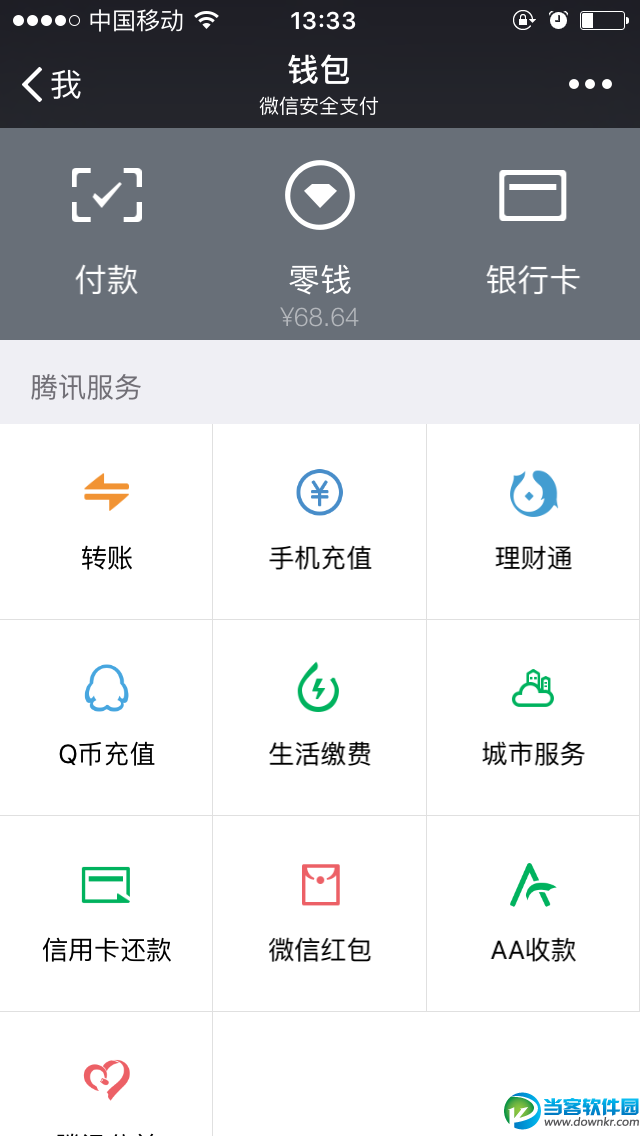Select 转账 transfer service

pyautogui.click(x=107, y=521)
